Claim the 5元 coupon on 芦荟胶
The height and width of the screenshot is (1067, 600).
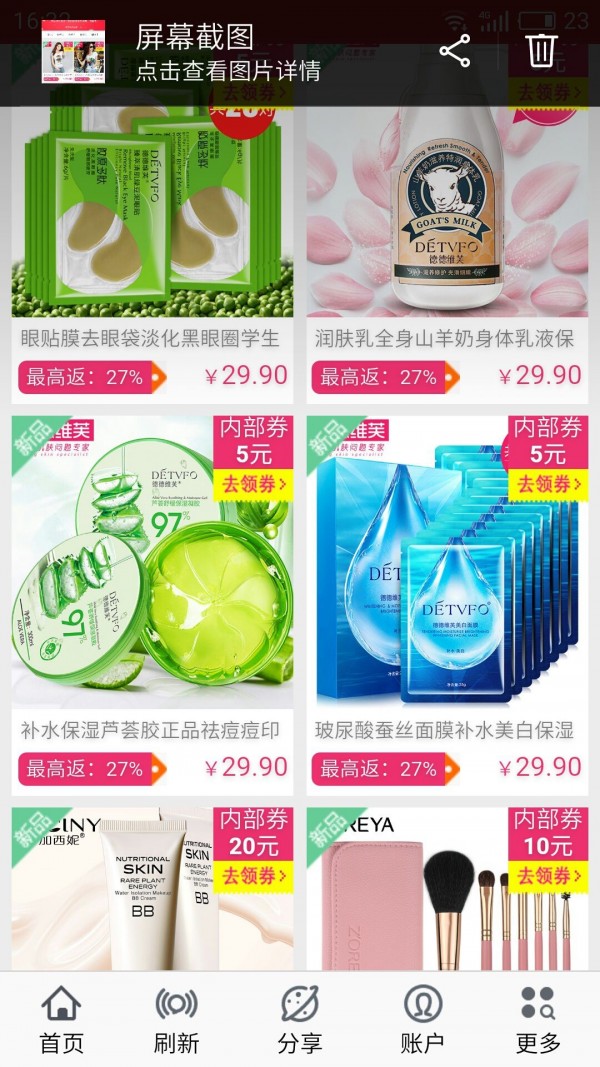click(254, 485)
